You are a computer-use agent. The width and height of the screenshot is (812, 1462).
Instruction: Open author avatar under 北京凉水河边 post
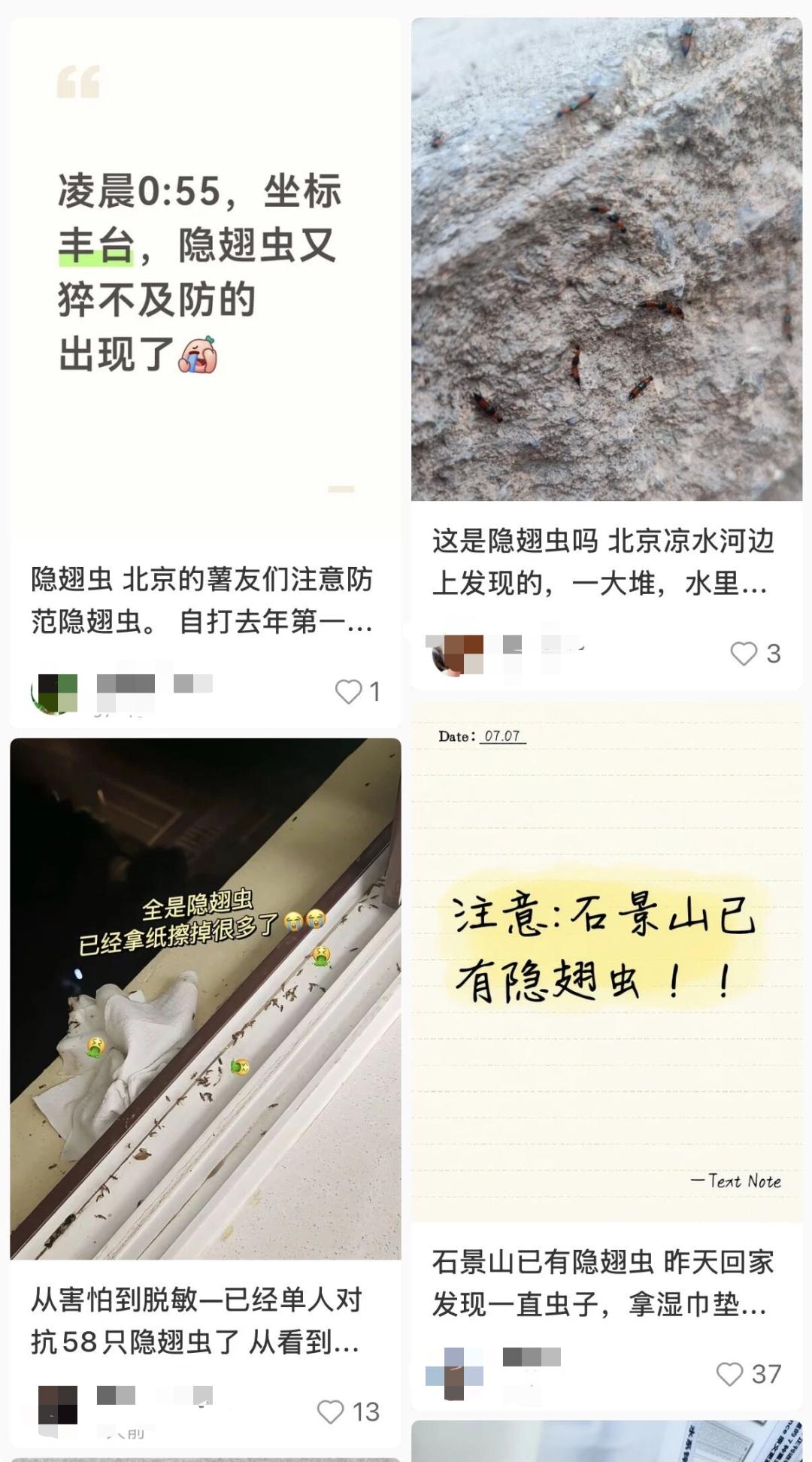tap(455, 654)
